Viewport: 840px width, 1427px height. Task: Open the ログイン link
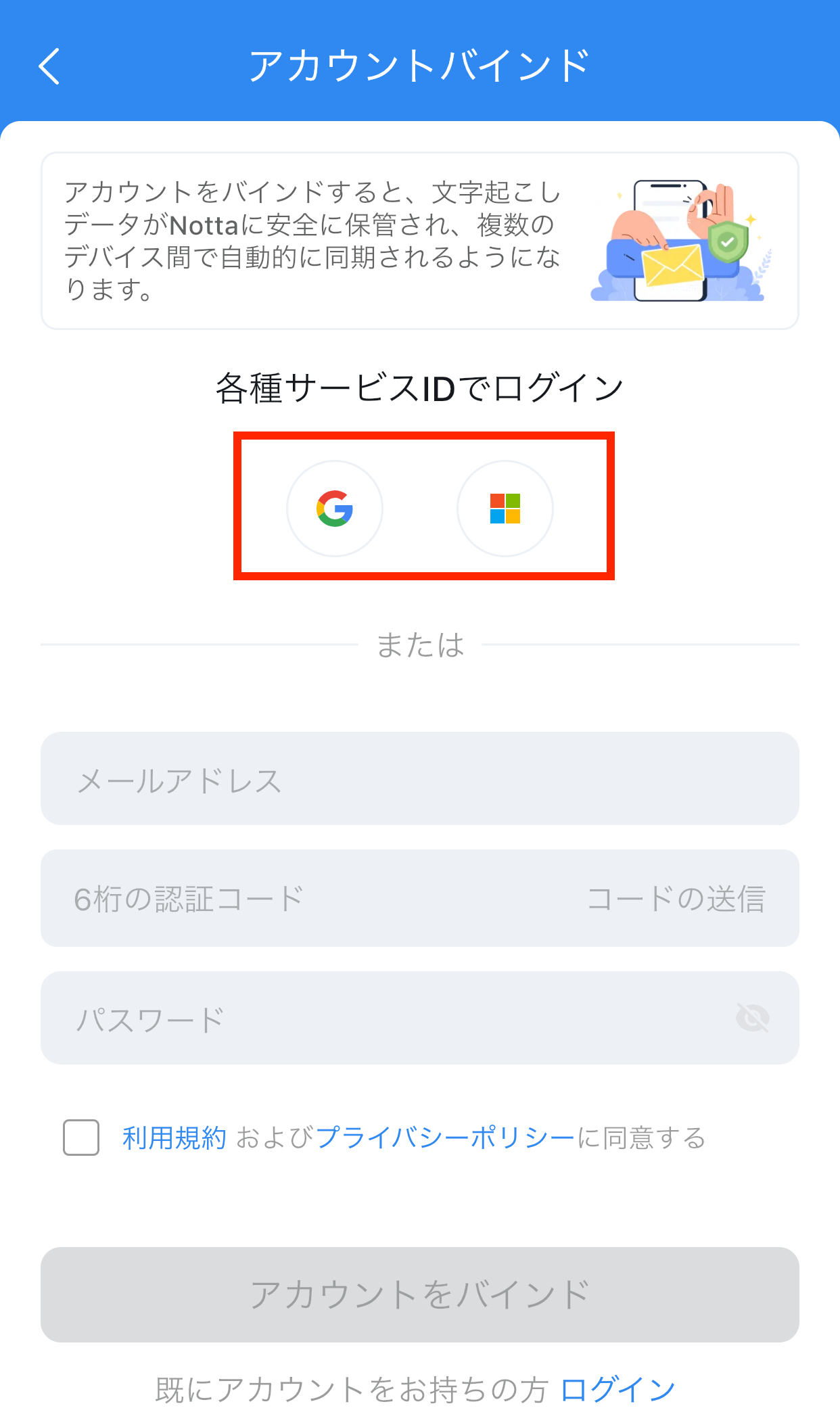pos(617,1390)
